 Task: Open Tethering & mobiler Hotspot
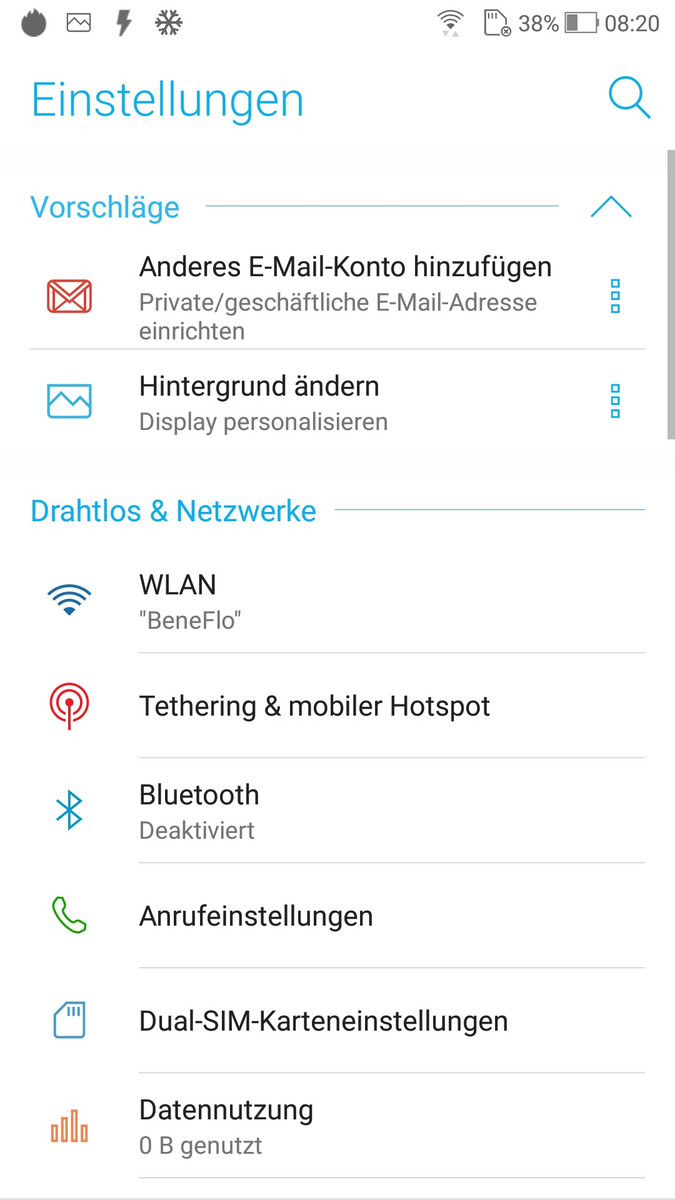click(340, 706)
